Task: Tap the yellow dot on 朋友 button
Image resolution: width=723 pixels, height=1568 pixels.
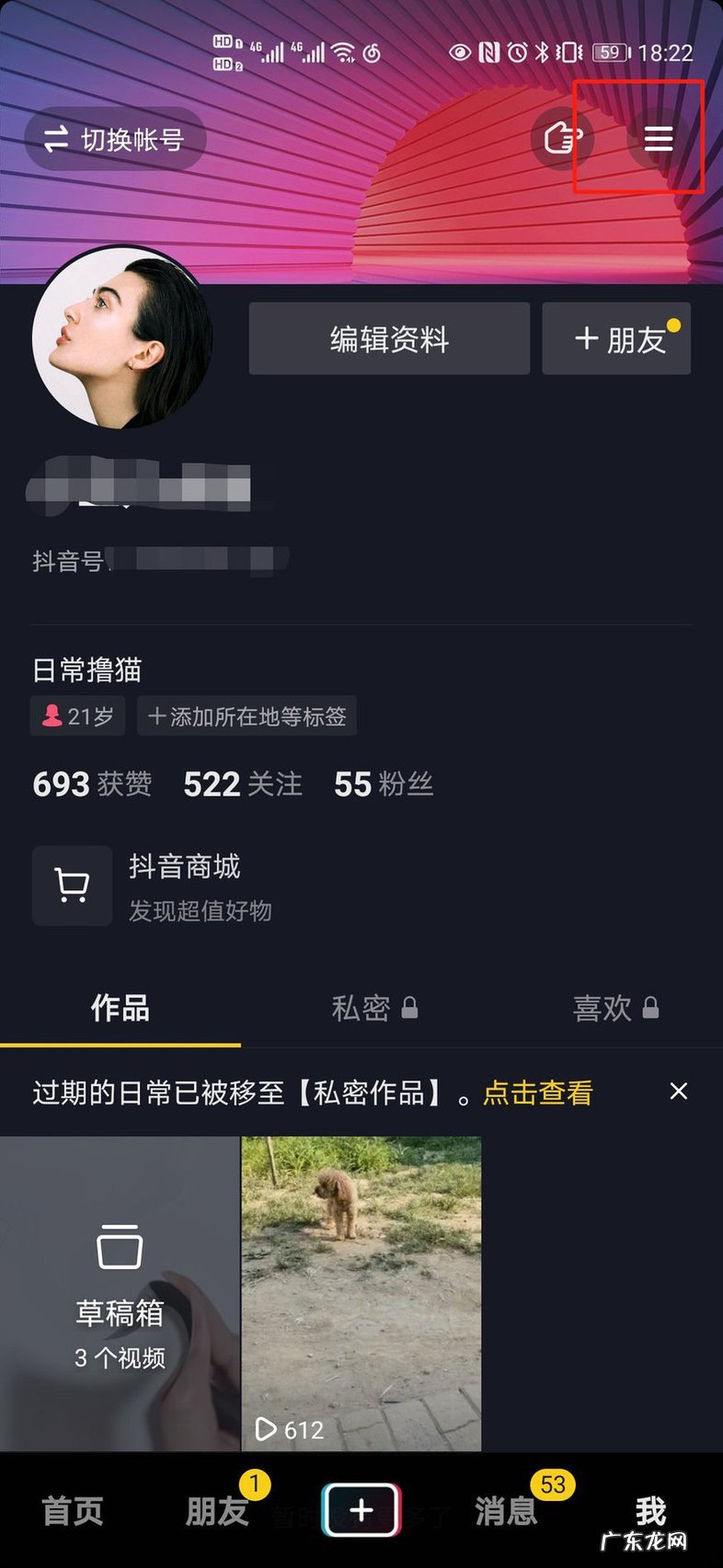Action: pos(671,324)
